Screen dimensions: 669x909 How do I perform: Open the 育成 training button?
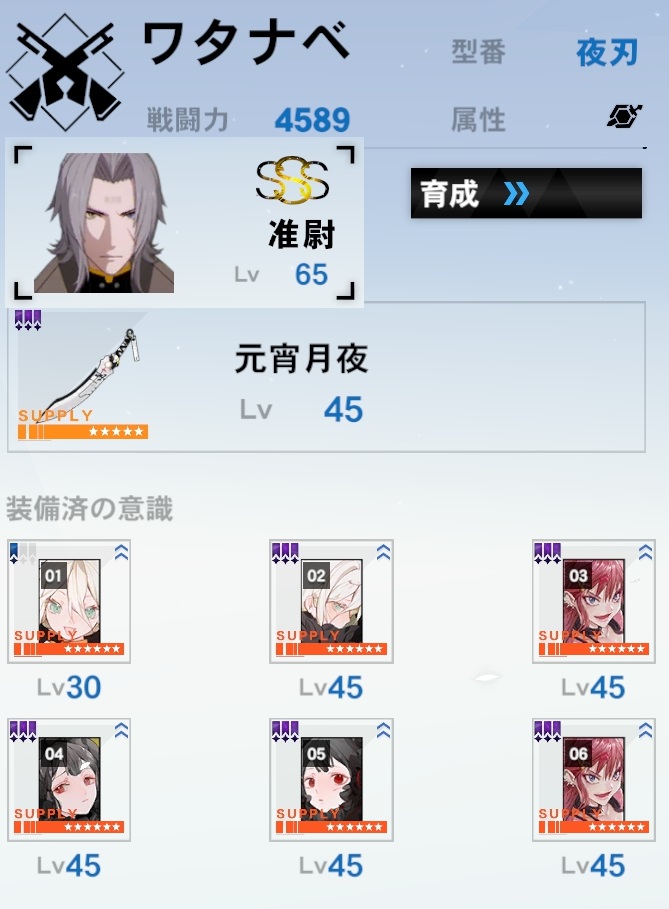[x=526, y=193]
